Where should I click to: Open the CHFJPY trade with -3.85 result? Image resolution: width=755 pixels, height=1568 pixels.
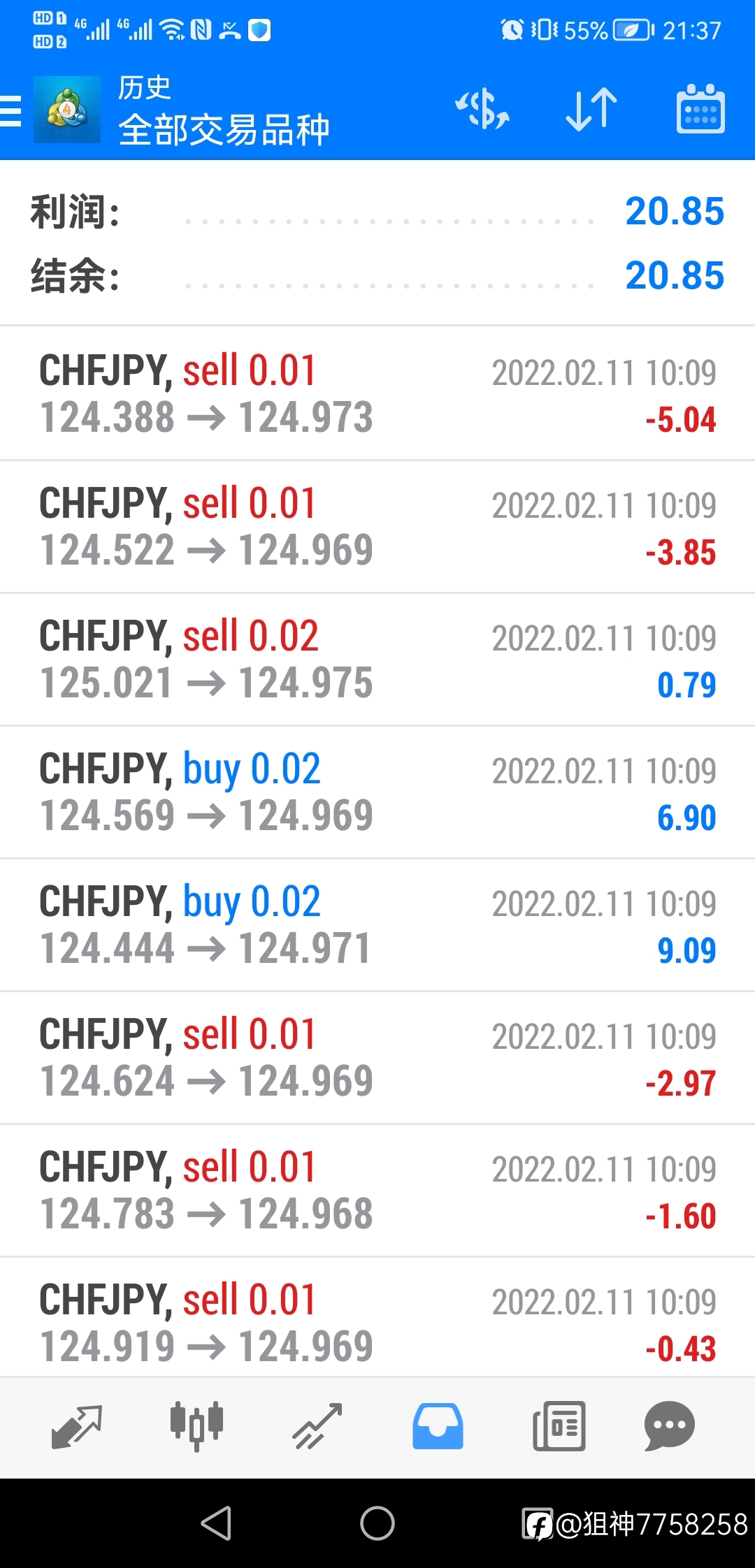[377, 526]
